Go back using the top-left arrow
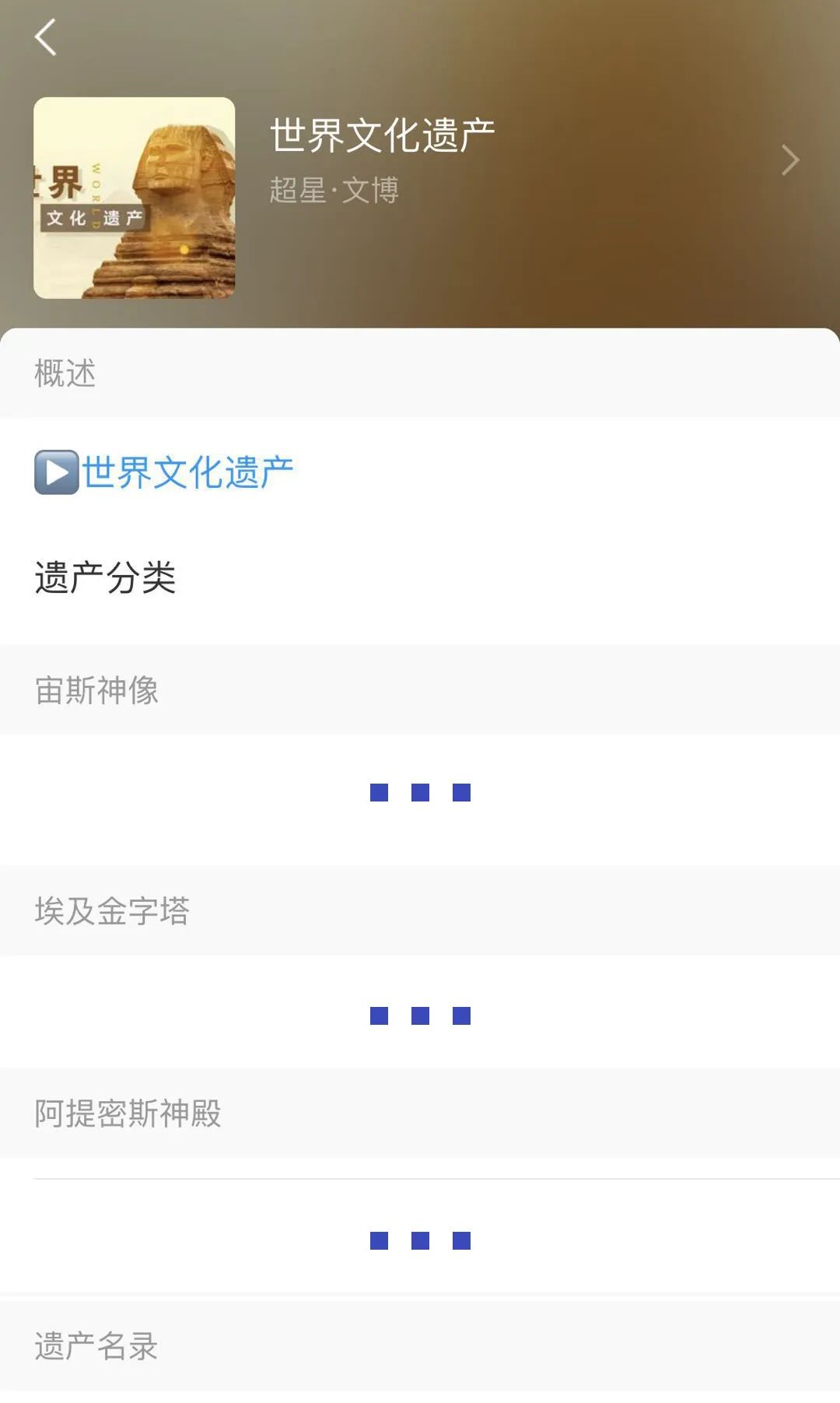This screenshot has height=1403, width=840. click(x=46, y=37)
